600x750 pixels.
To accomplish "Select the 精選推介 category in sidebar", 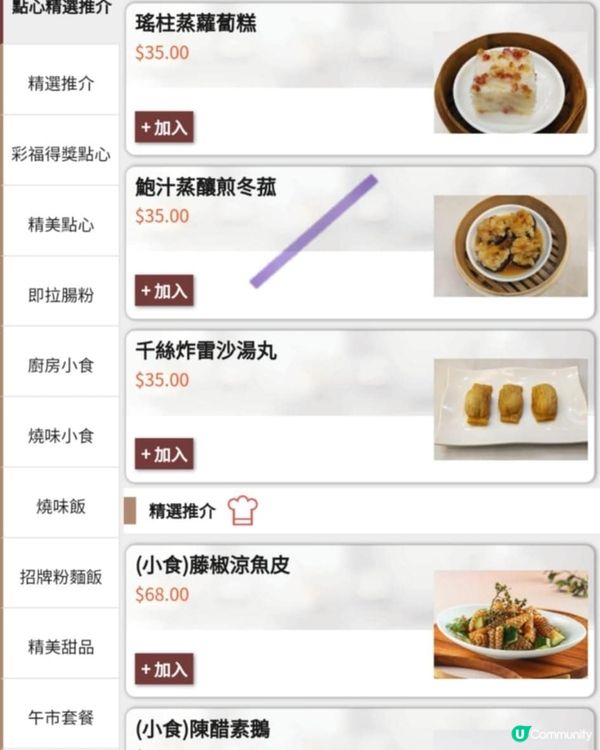I will [x=61, y=84].
